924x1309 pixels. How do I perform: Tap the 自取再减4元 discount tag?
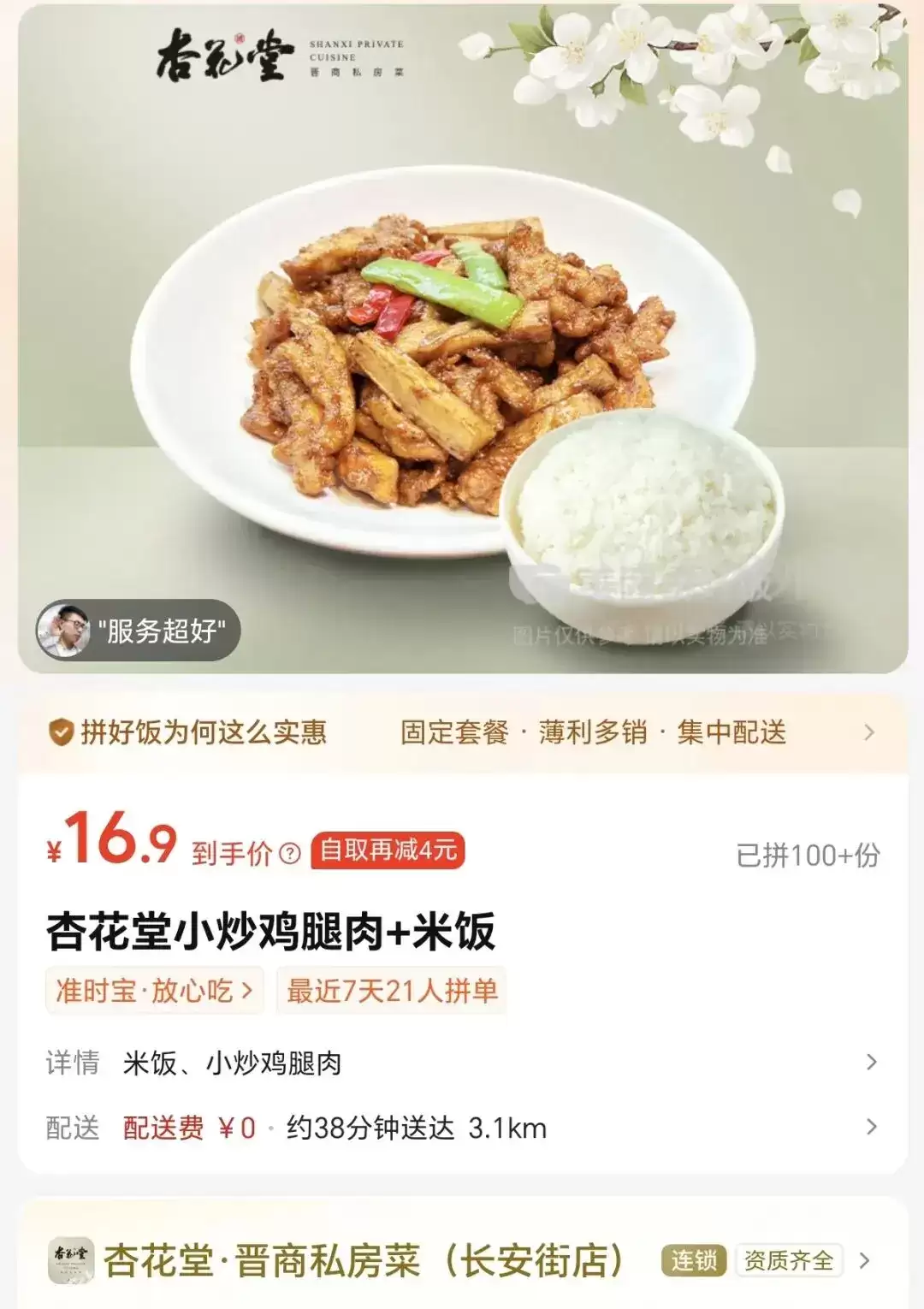pos(388,850)
